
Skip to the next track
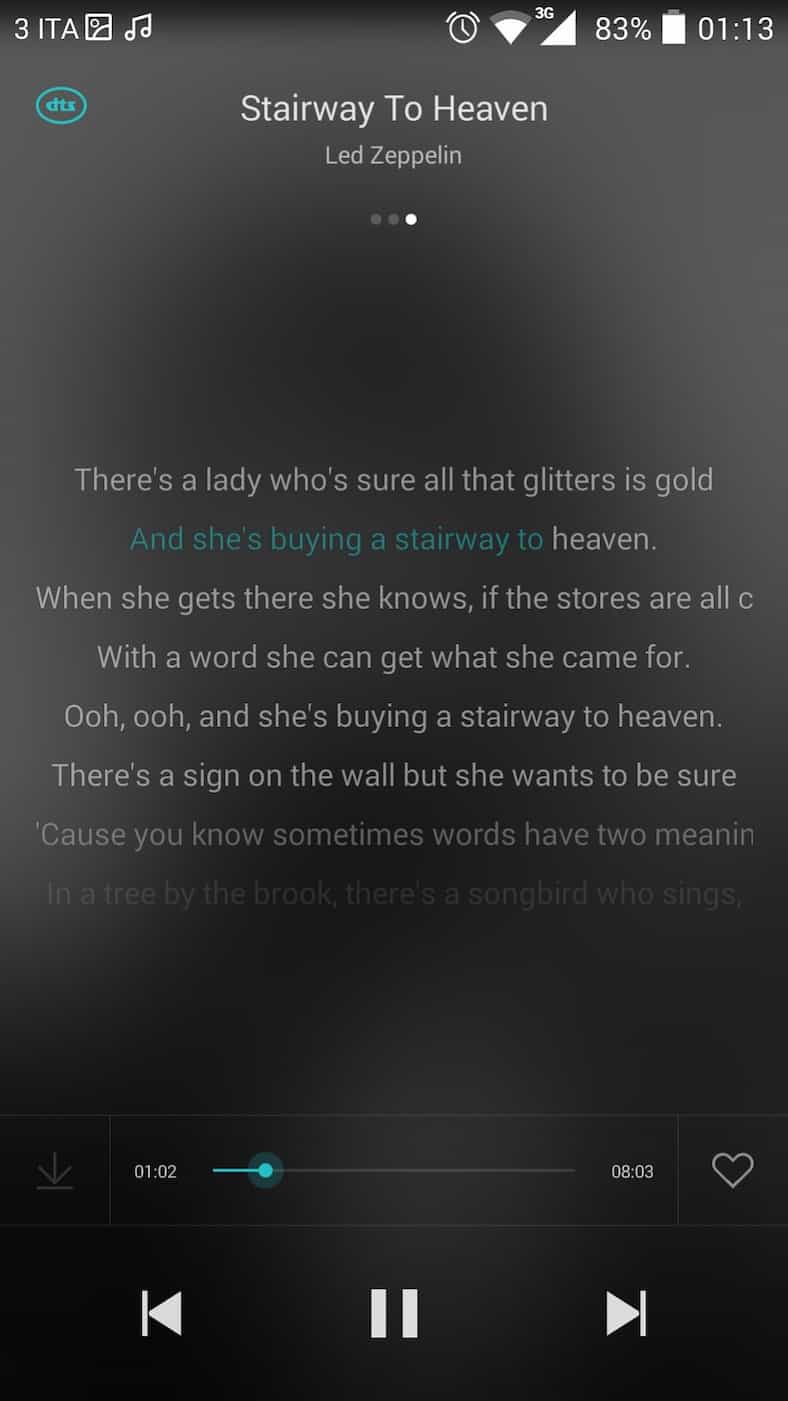click(x=626, y=1313)
